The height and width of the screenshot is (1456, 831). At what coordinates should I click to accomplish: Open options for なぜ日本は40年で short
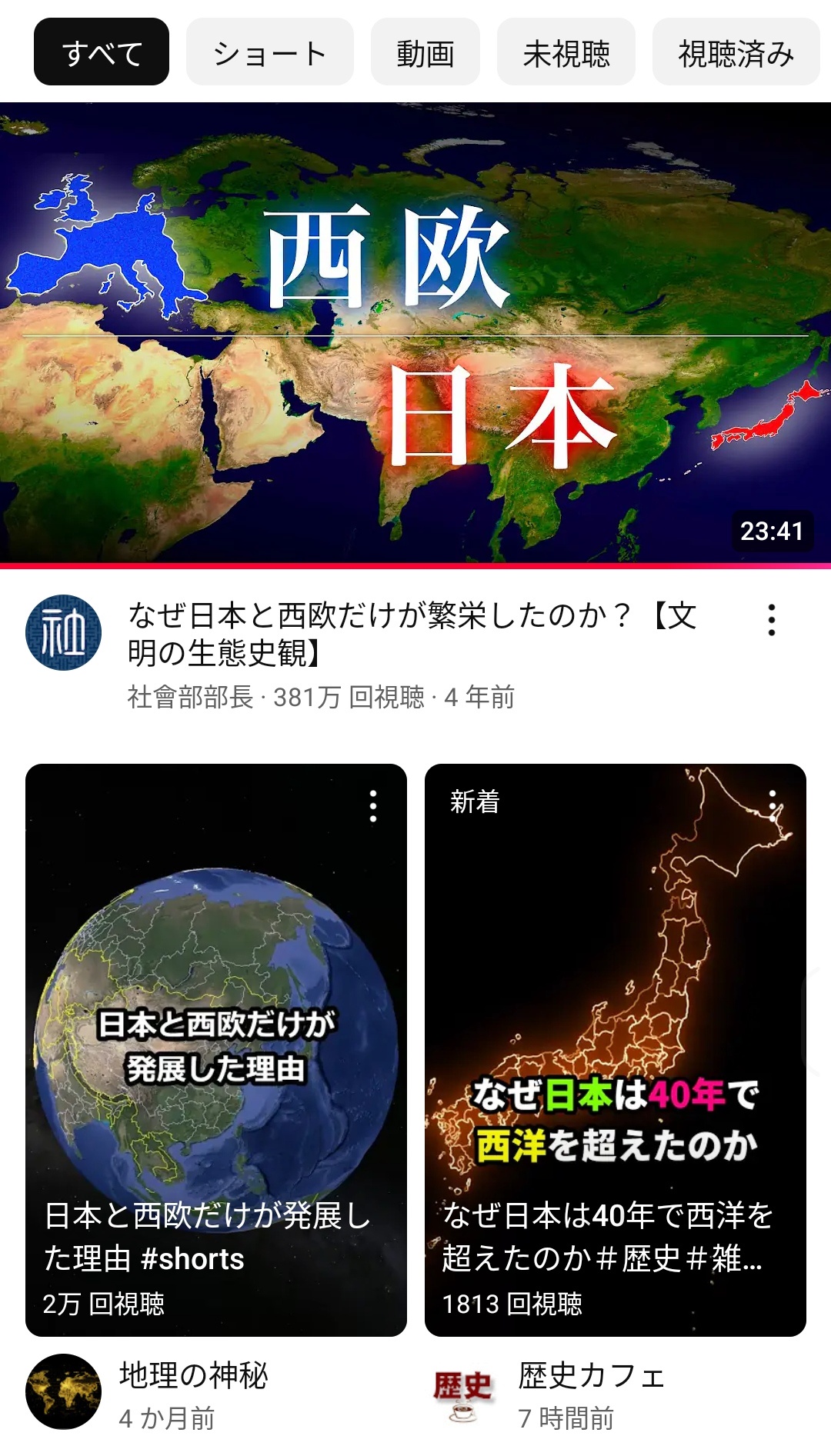(x=773, y=806)
